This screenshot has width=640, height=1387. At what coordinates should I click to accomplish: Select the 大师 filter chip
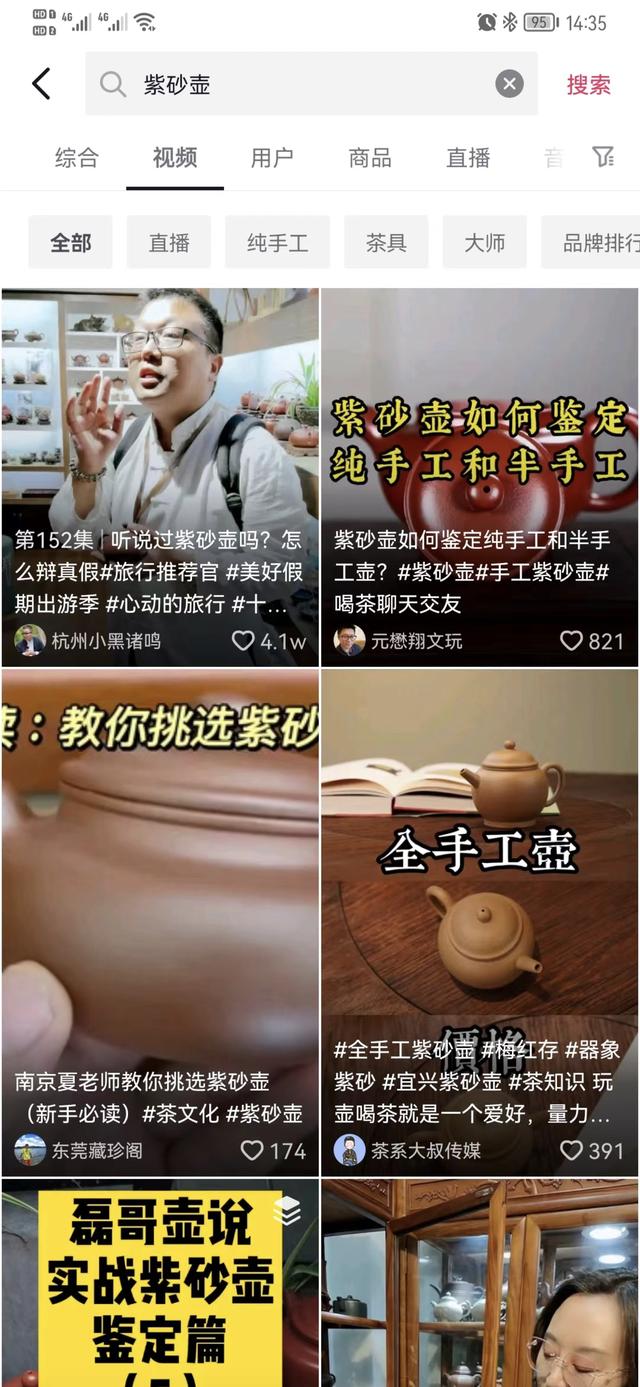(x=484, y=242)
